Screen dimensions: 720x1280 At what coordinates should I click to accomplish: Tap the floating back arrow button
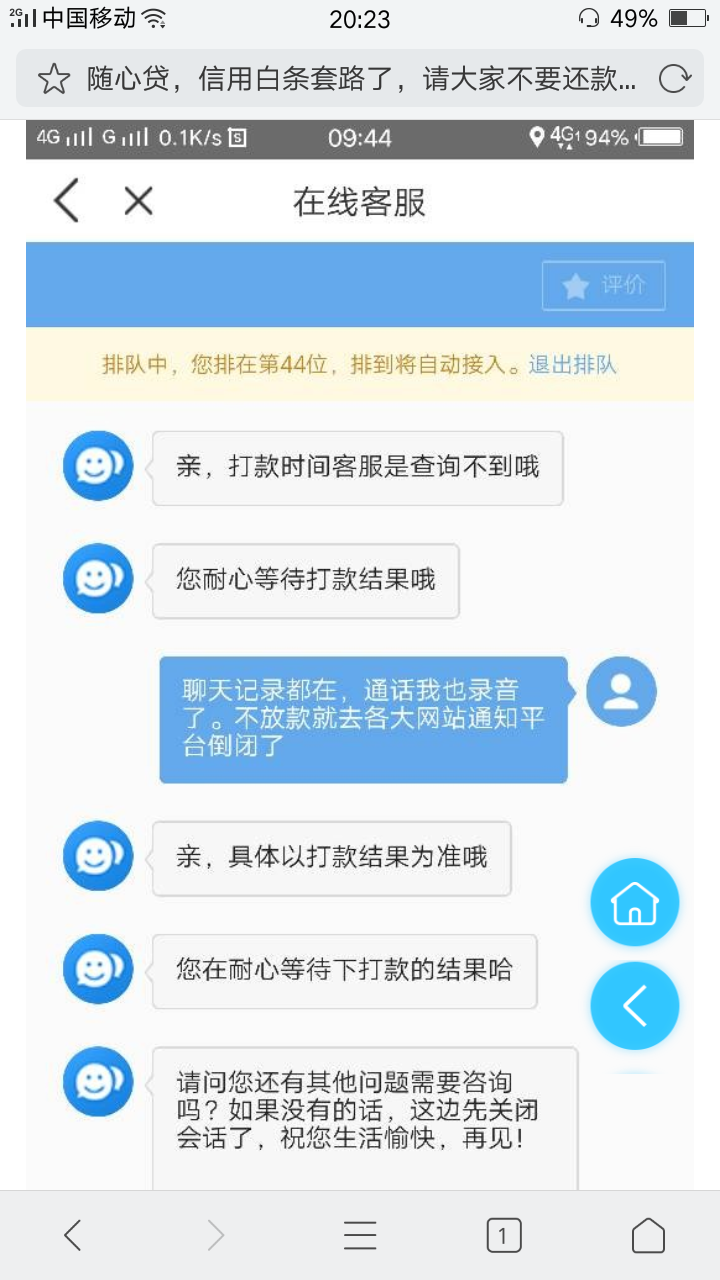click(x=635, y=1006)
